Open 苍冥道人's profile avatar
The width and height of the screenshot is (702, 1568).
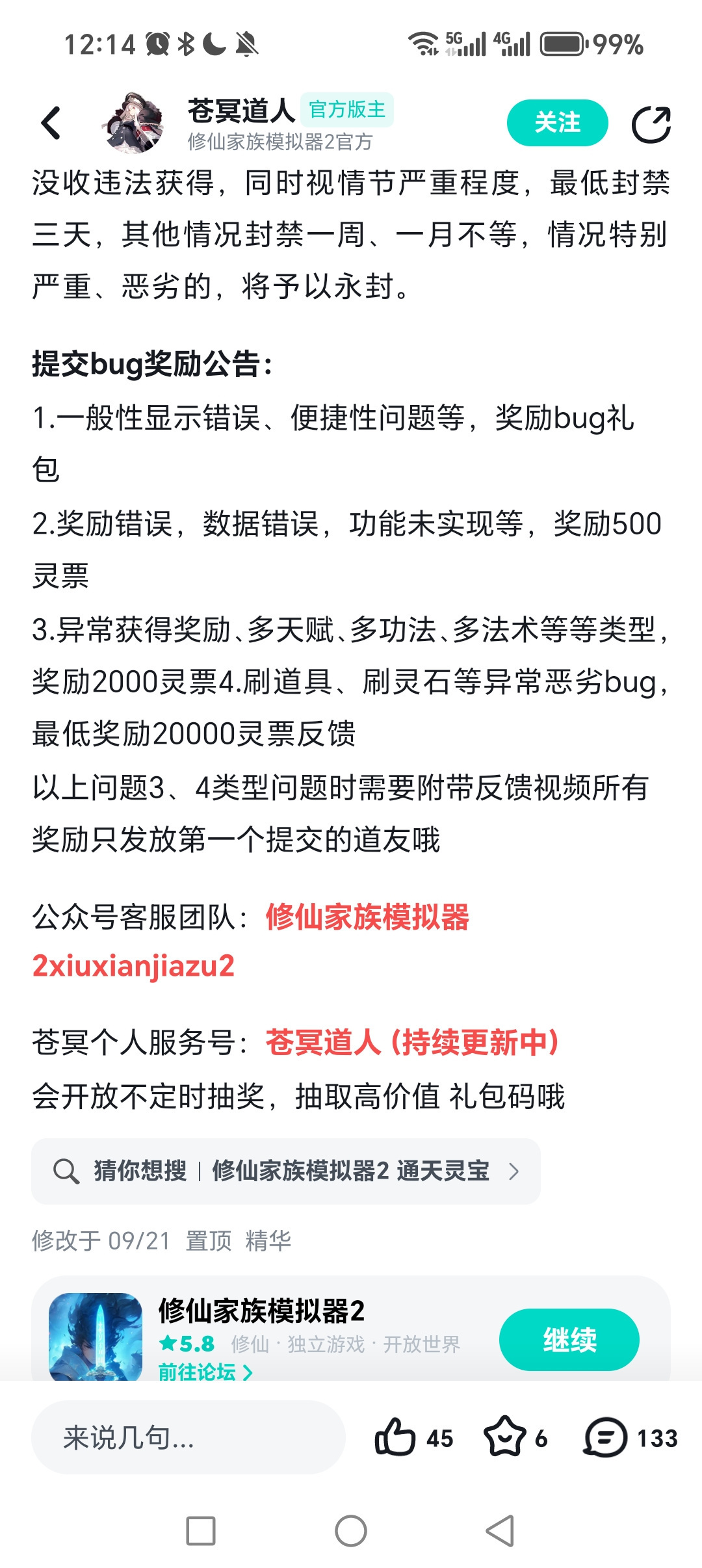click(134, 123)
